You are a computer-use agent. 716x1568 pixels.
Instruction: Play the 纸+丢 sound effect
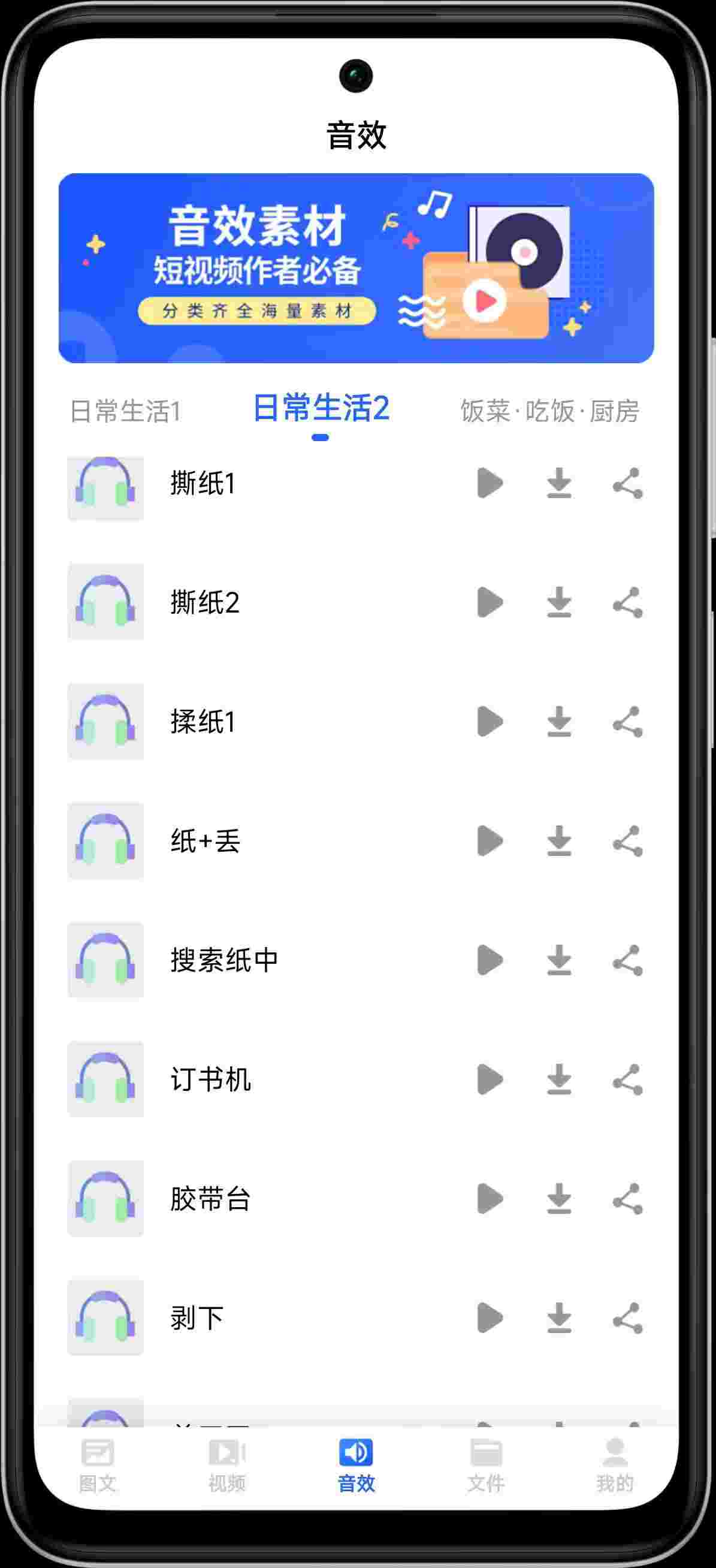click(490, 841)
